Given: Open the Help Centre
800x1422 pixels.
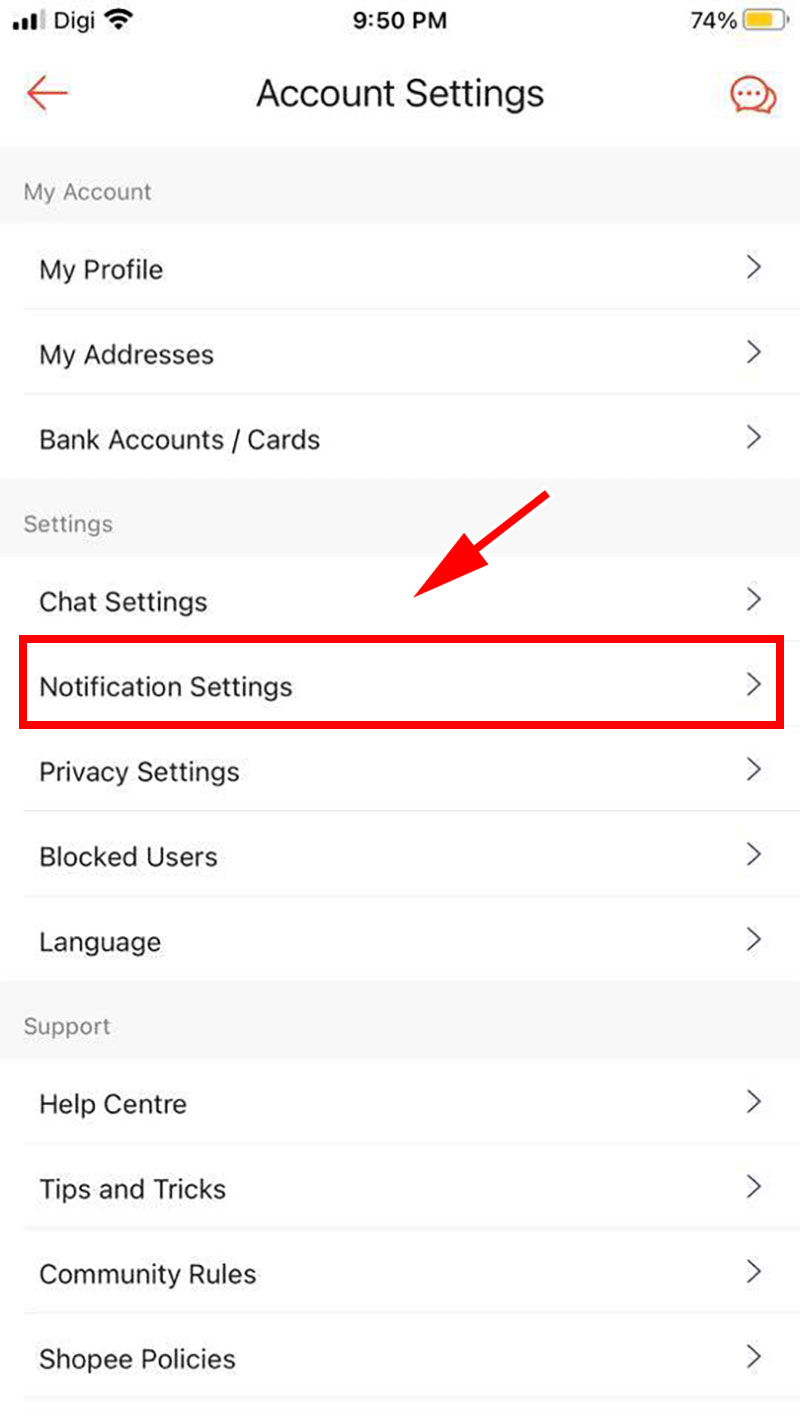Looking at the screenshot, I should coord(400,1102).
